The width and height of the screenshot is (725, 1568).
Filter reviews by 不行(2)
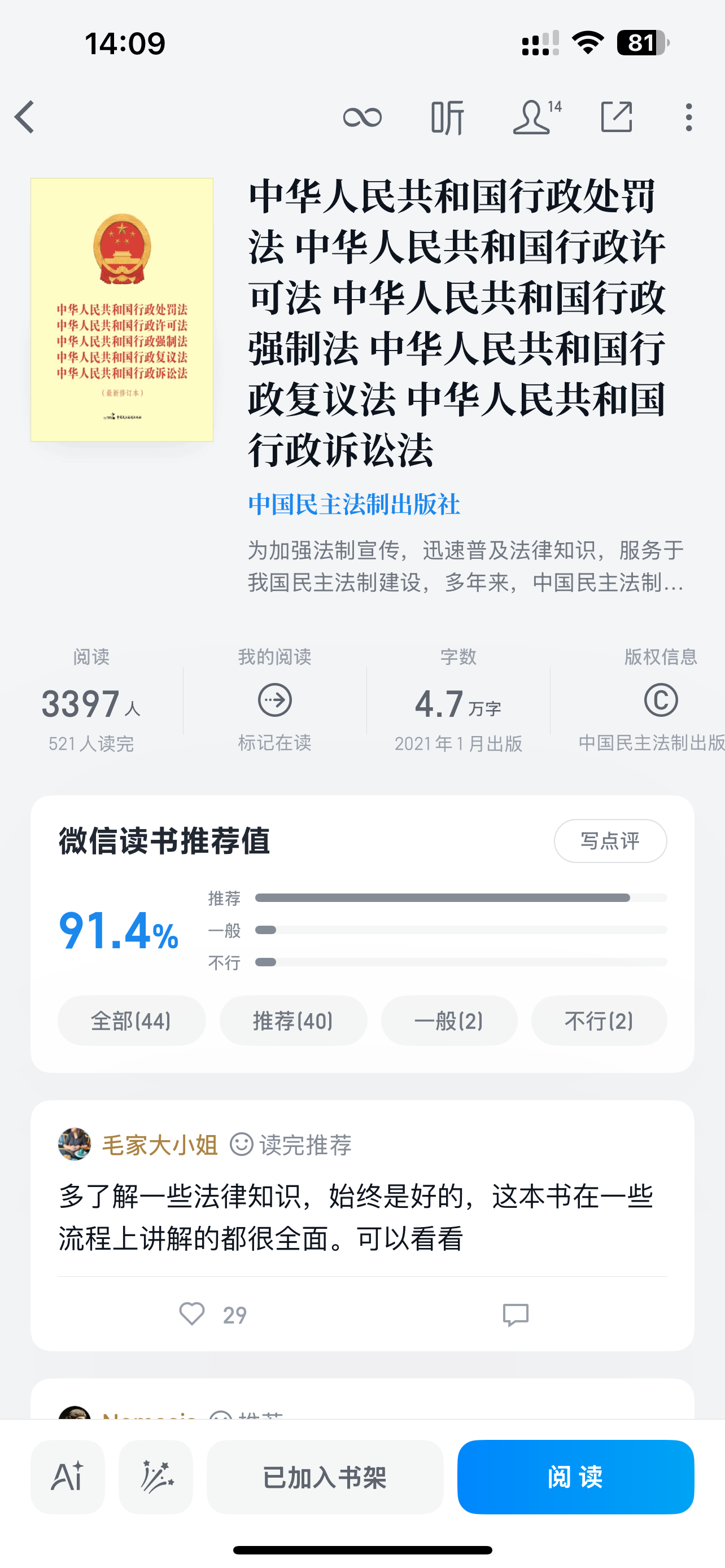pyautogui.click(x=599, y=1021)
